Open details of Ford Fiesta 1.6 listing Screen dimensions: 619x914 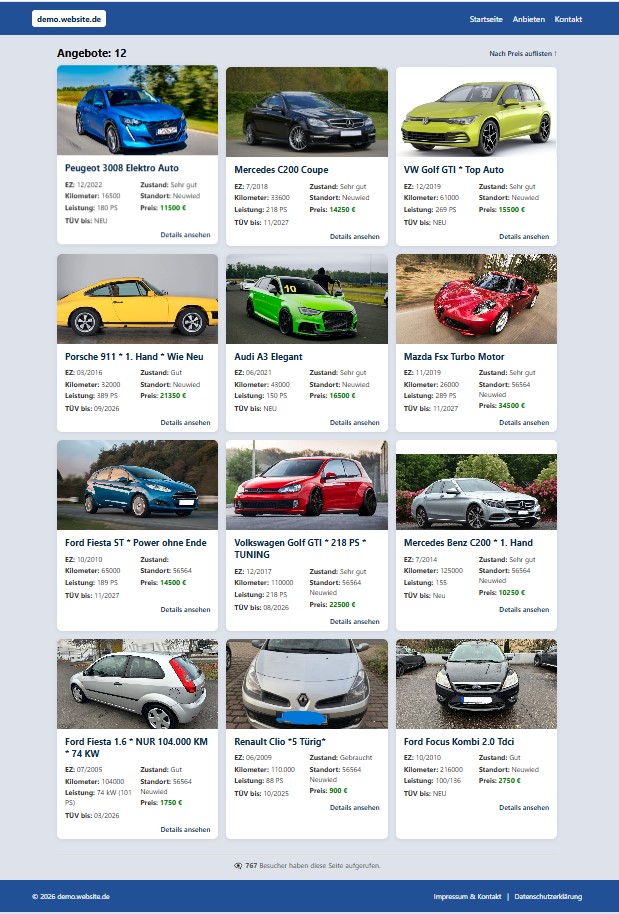[x=185, y=829]
